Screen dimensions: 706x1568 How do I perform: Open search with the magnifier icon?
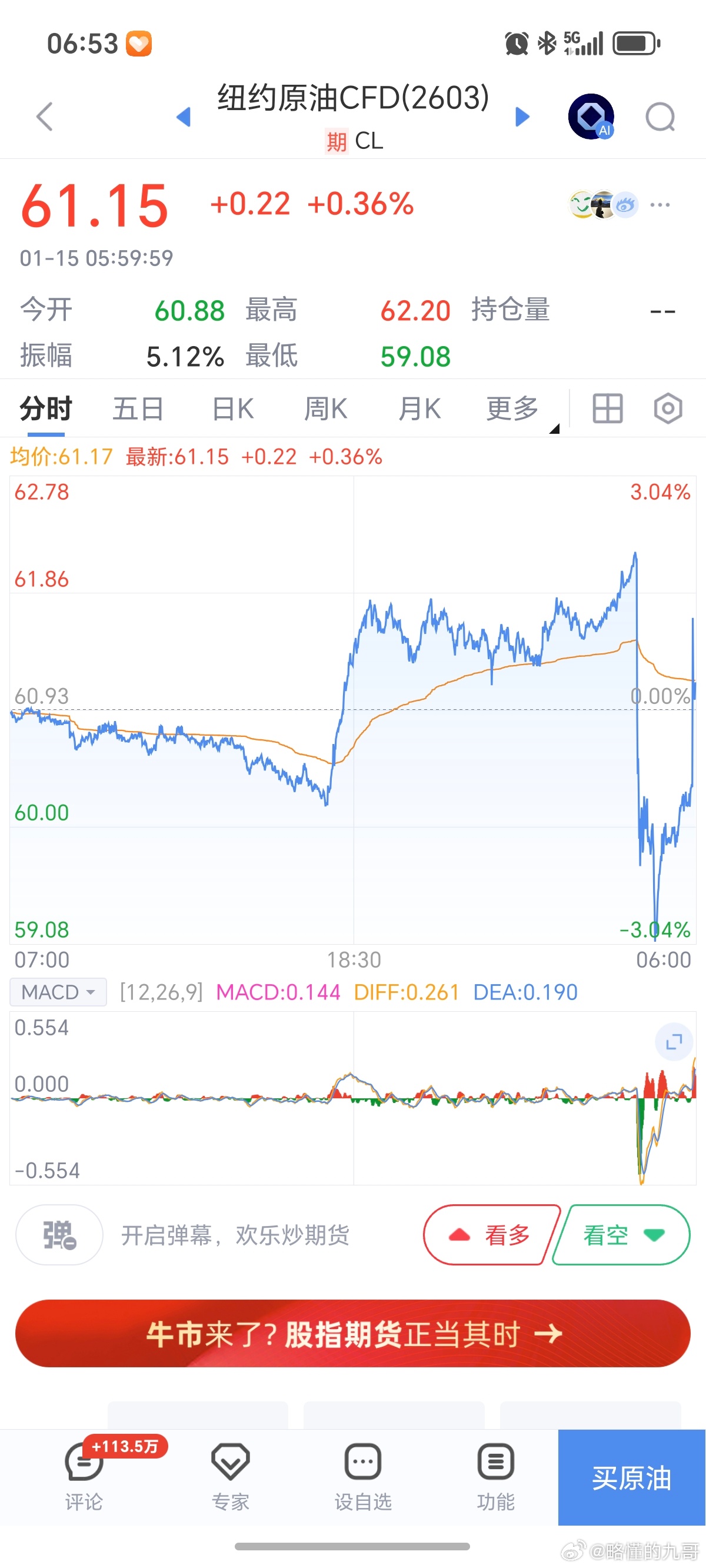[x=661, y=117]
